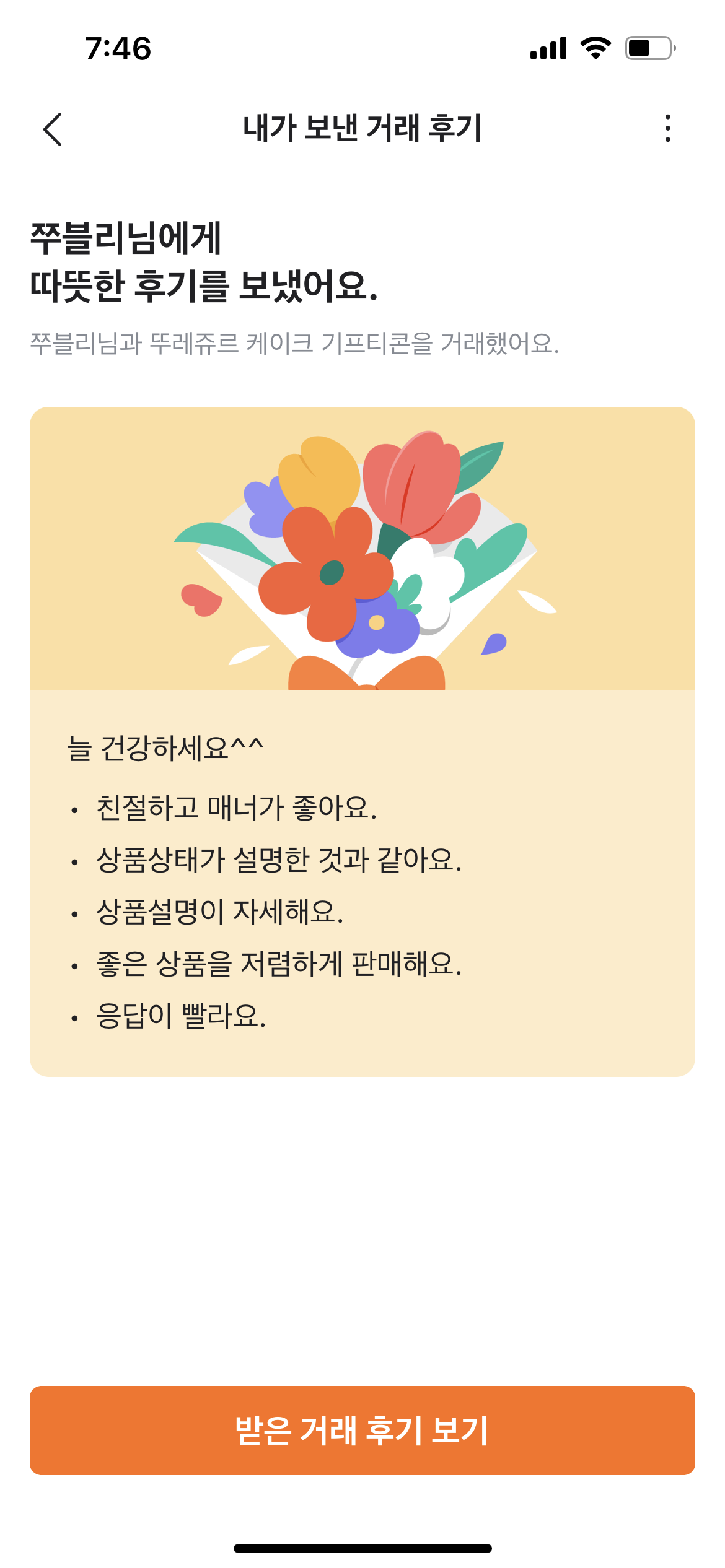
Task: Go back with the top-left arrow
Action: 53,129
